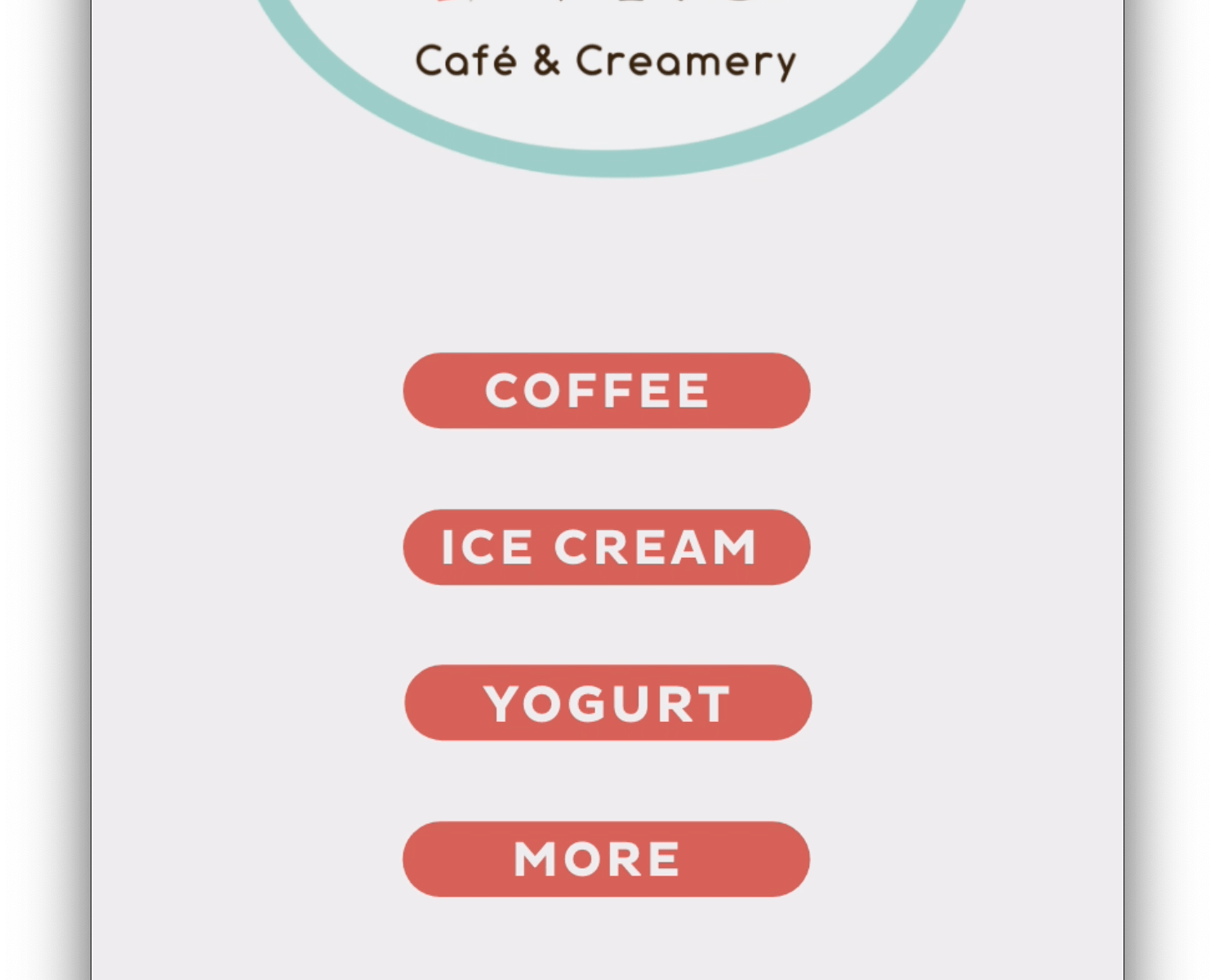Open the COFFEE menu
Image resolution: width=1215 pixels, height=980 pixels.
pyautogui.click(x=606, y=390)
